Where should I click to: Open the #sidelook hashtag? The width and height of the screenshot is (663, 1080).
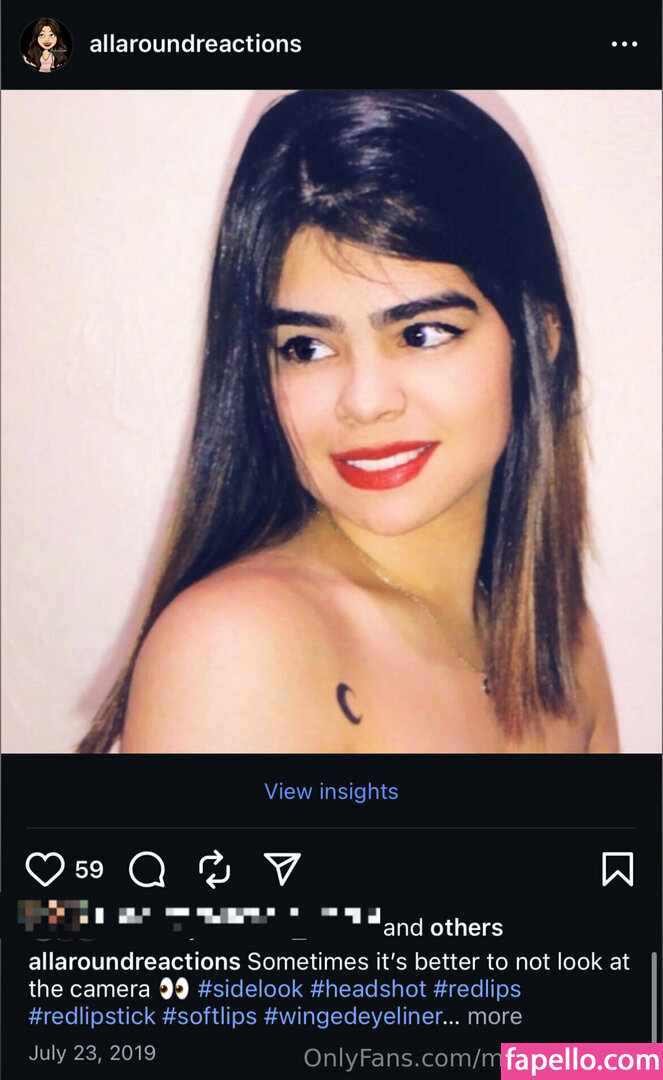point(249,989)
